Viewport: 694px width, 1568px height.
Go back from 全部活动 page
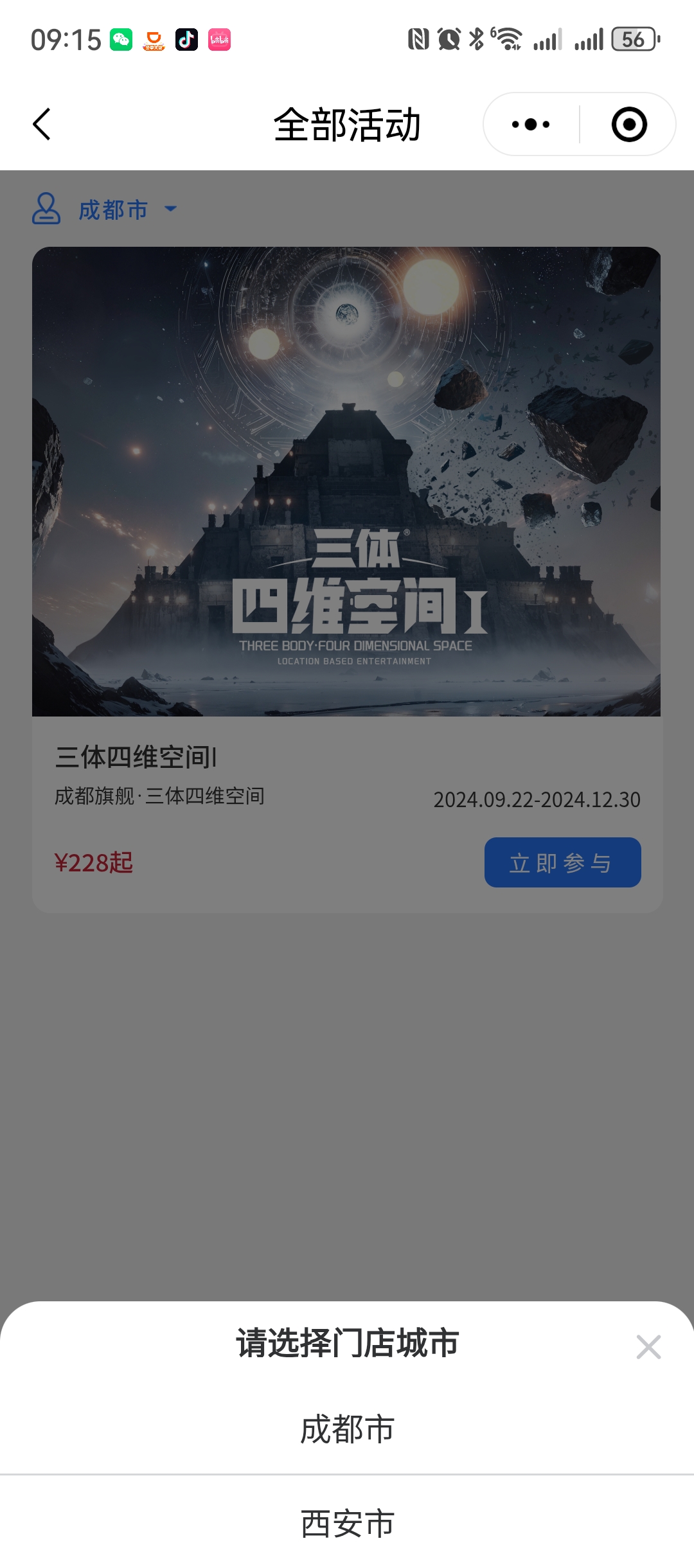click(x=42, y=124)
